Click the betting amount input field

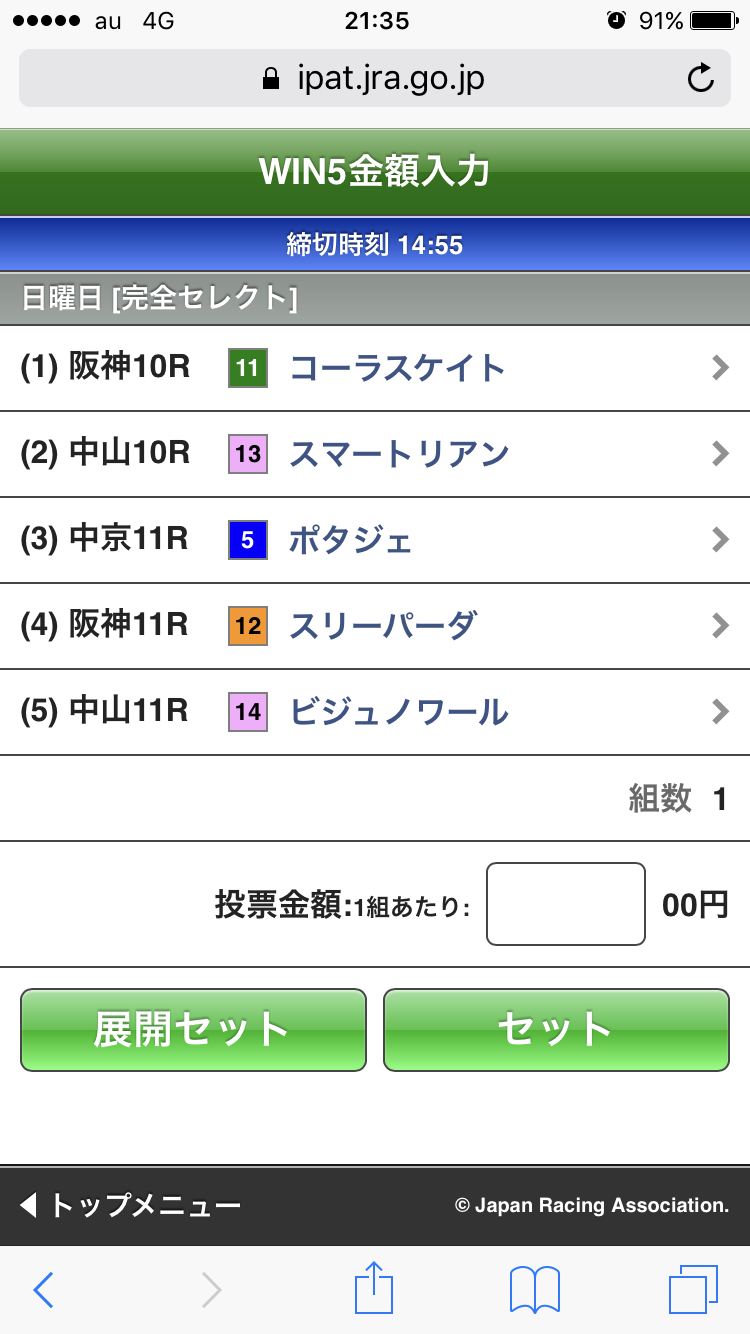(x=565, y=903)
